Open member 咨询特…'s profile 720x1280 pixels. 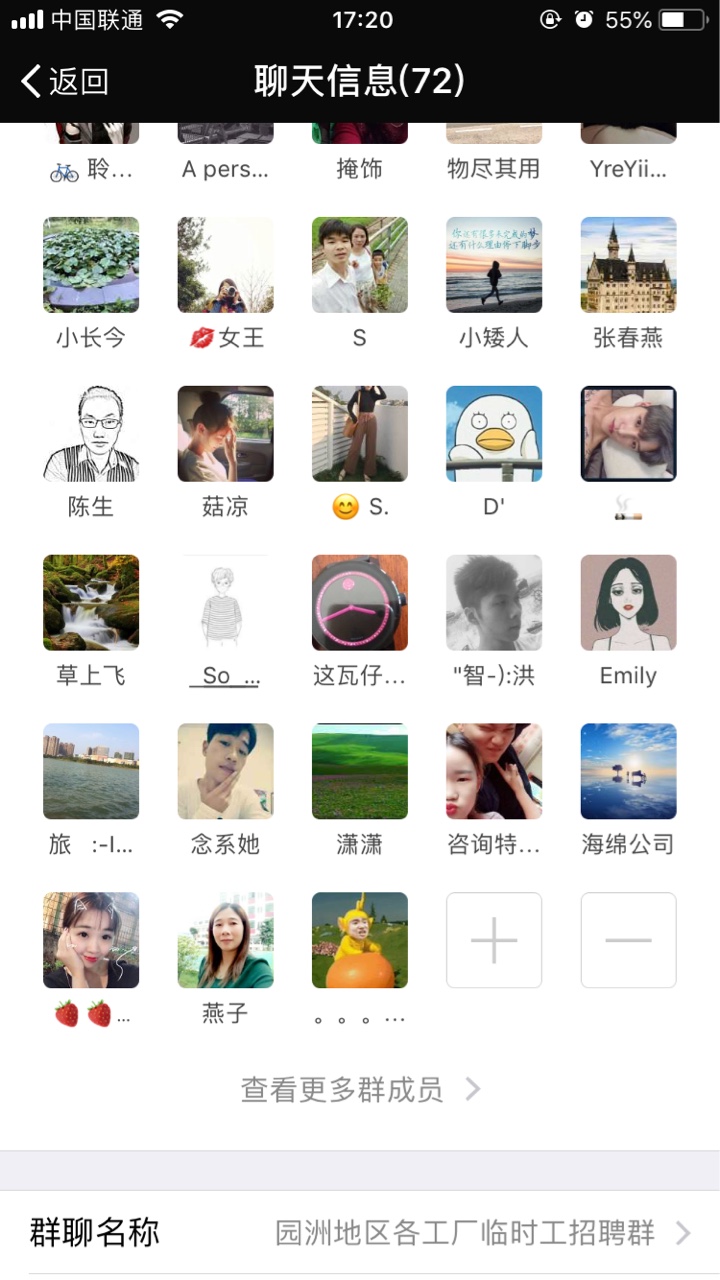(x=494, y=772)
